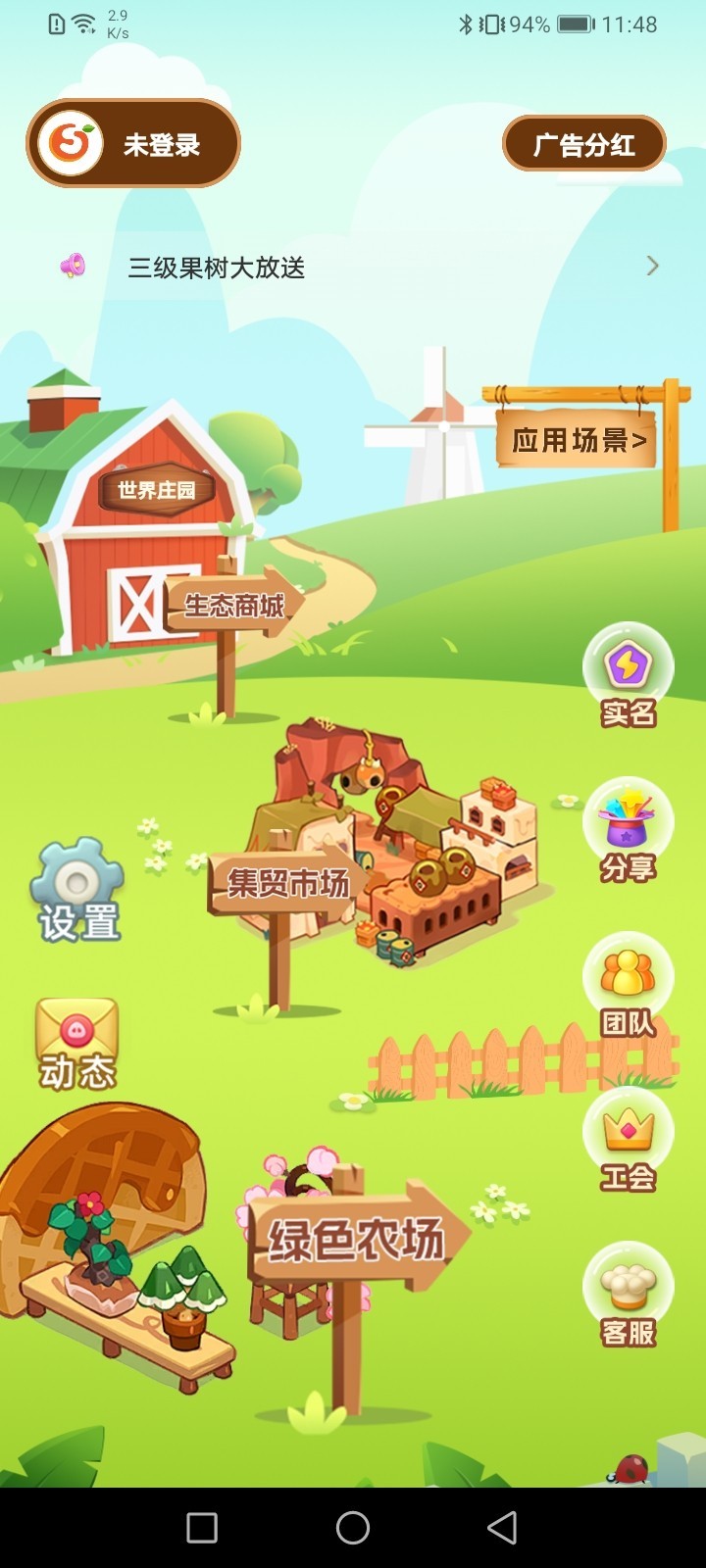Open 实名 real-name verification
706x1568 pixels.
click(x=628, y=676)
